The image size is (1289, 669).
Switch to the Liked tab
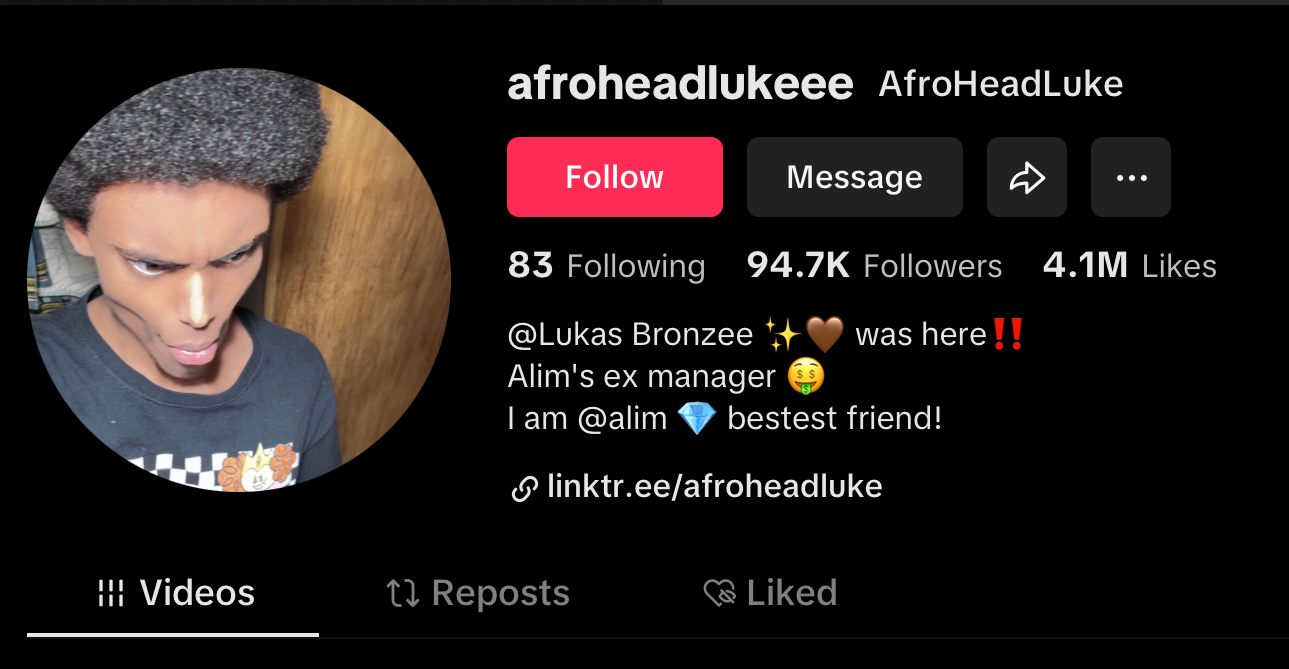771,593
